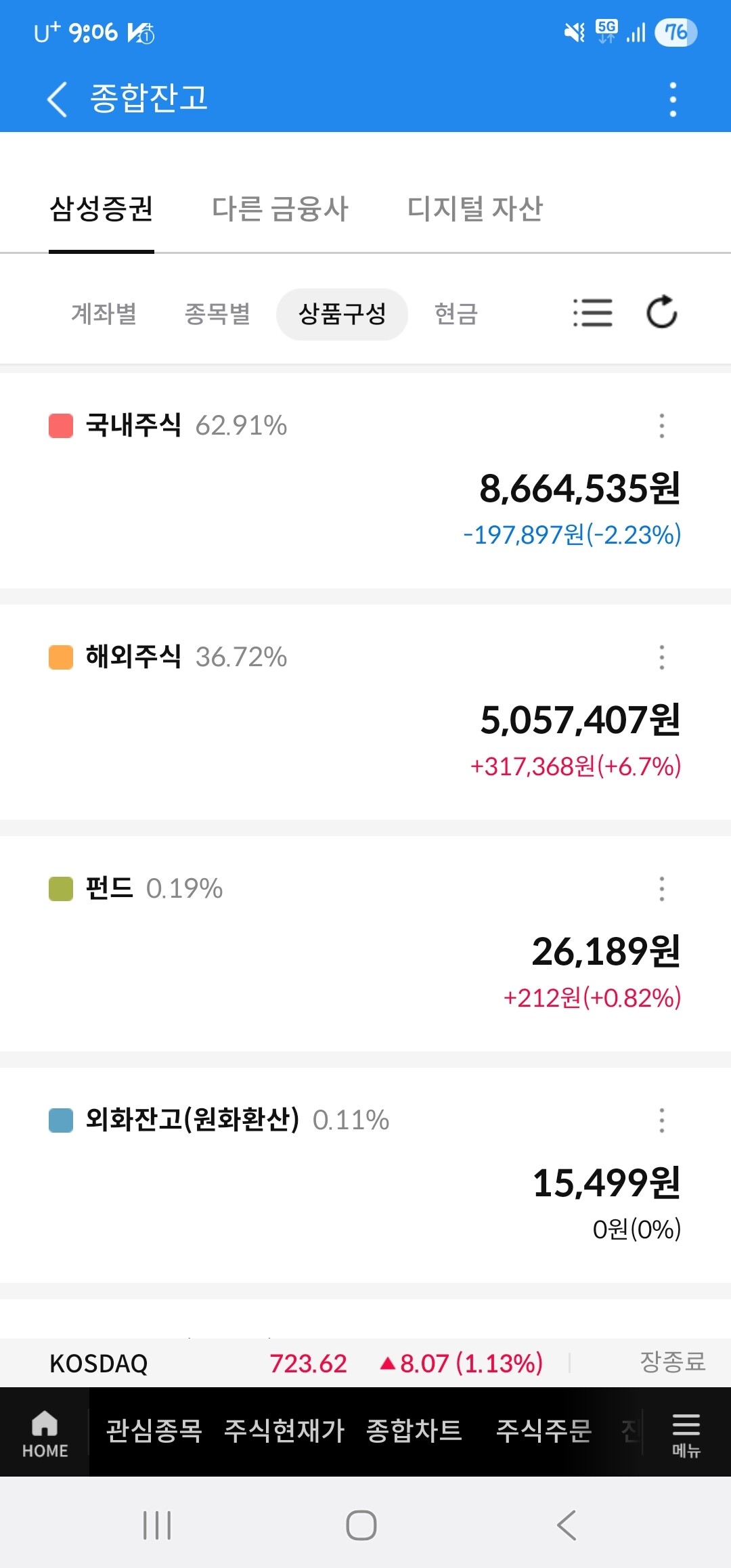This screenshot has width=731, height=1568.
Task: Open the list view options icon
Action: 593,313
